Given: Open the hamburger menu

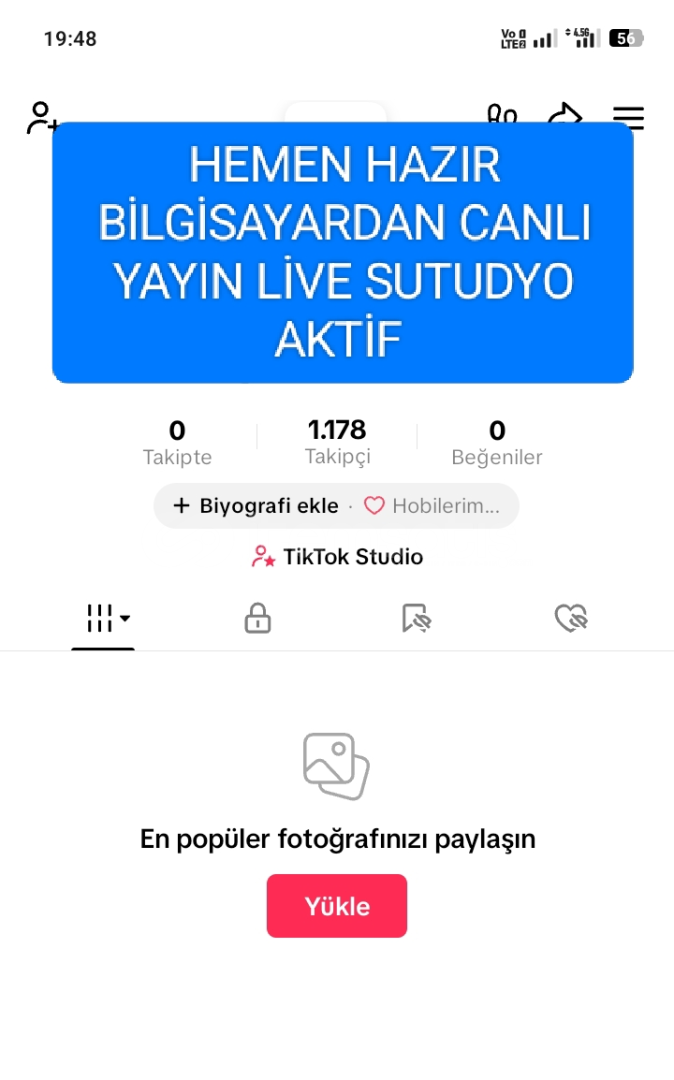Looking at the screenshot, I should pyautogui.click(x=628, y=116).
